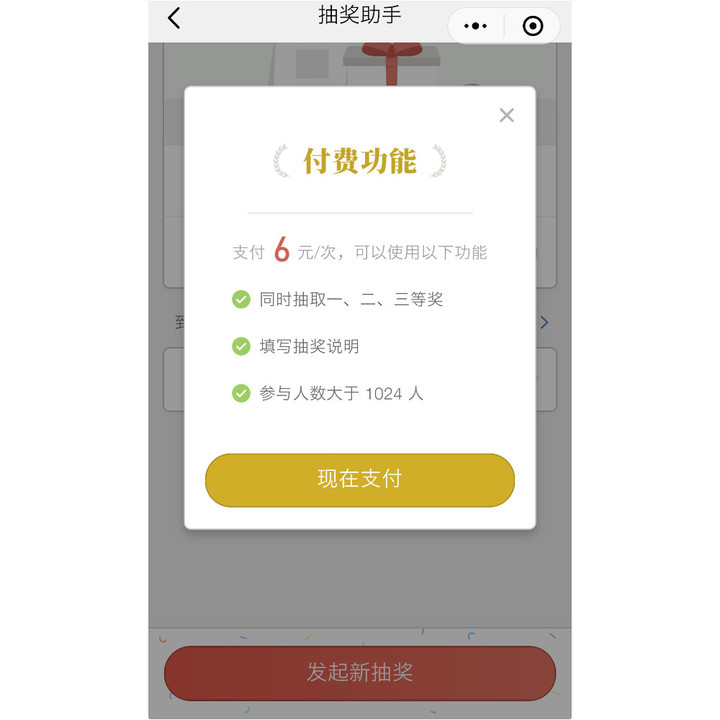Dismiss the 付费功能 dialog
The image size is (720, 720).
pos(507,115)
